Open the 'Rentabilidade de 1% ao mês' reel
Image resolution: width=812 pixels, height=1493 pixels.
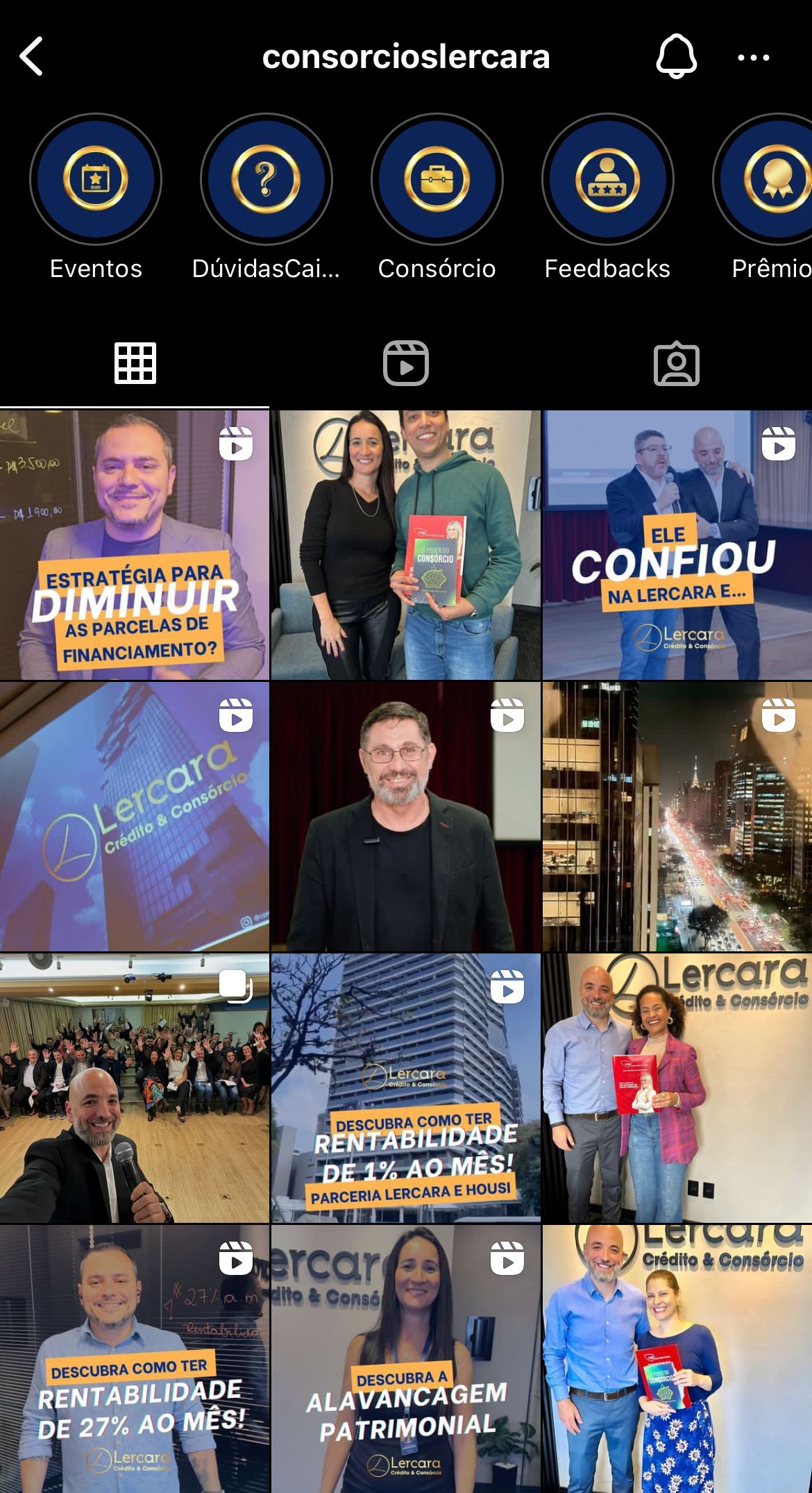[x=406, y=1088]
